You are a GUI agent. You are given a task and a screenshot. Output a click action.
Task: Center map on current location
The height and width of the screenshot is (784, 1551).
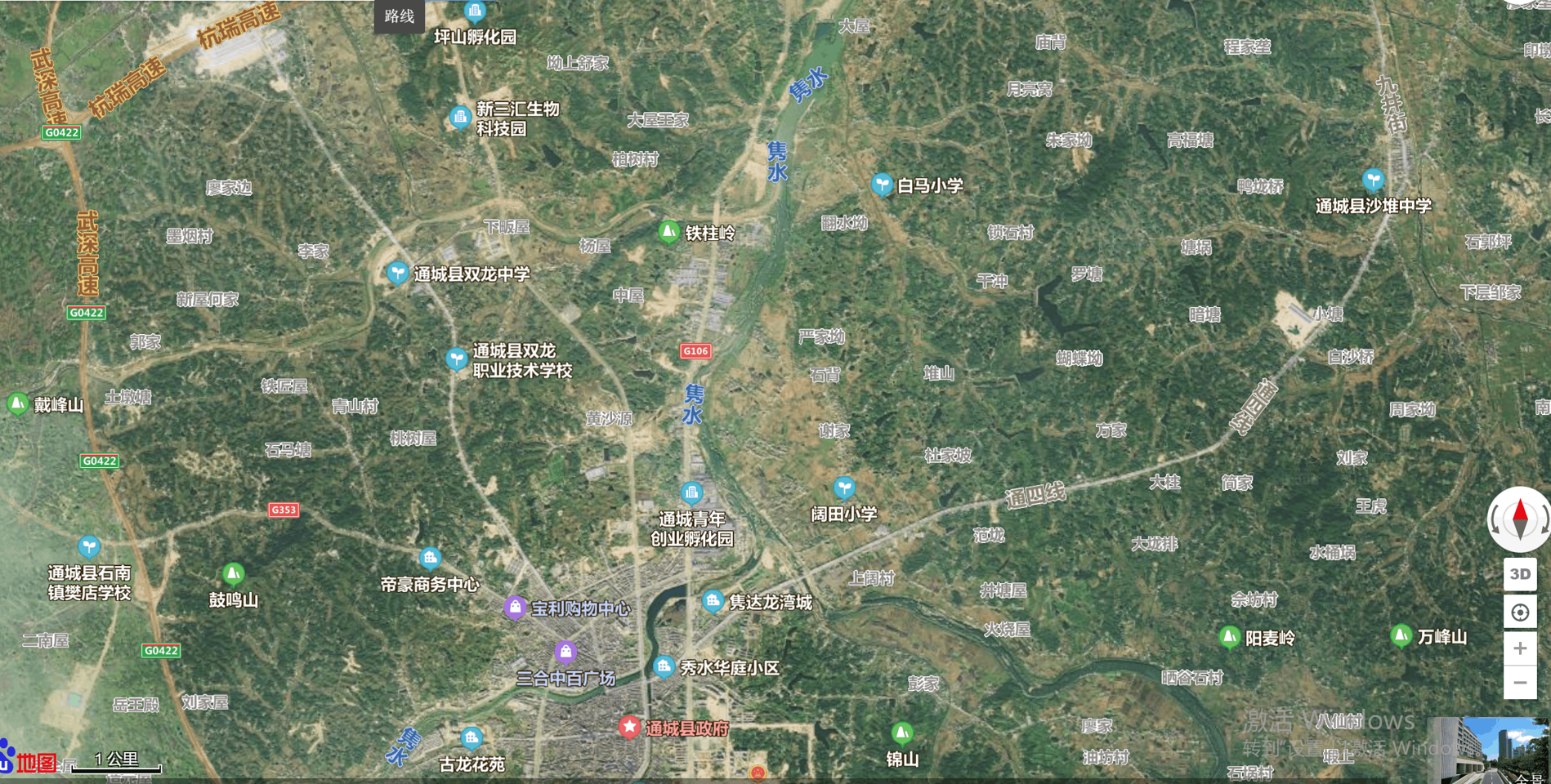pos(1519,612)
